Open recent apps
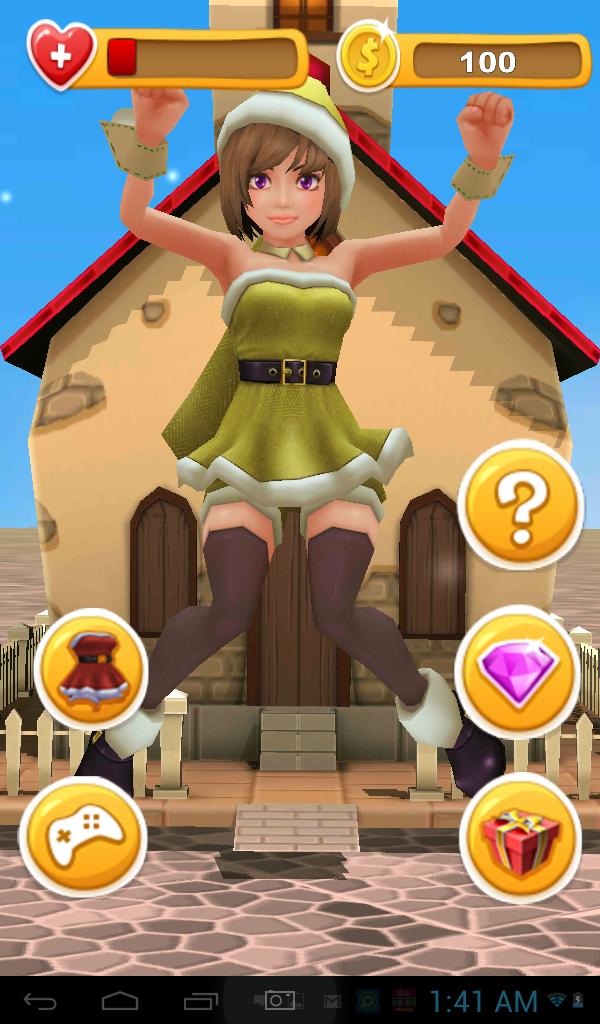This screenshot has height=1024, width=600. (200, 1000)
